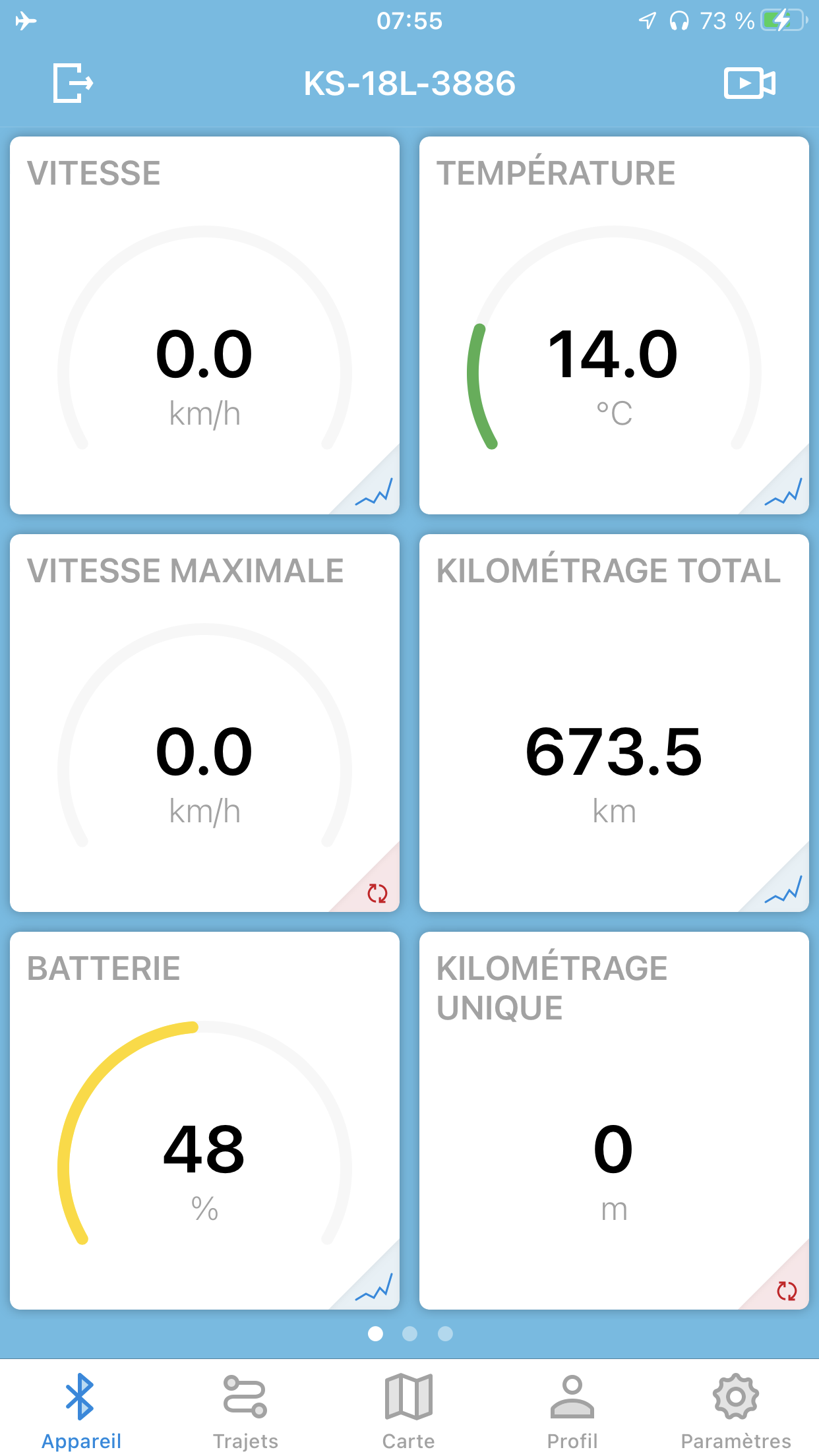
Task: Open Kilométrage Total chart icon
Action: [783, 890]
